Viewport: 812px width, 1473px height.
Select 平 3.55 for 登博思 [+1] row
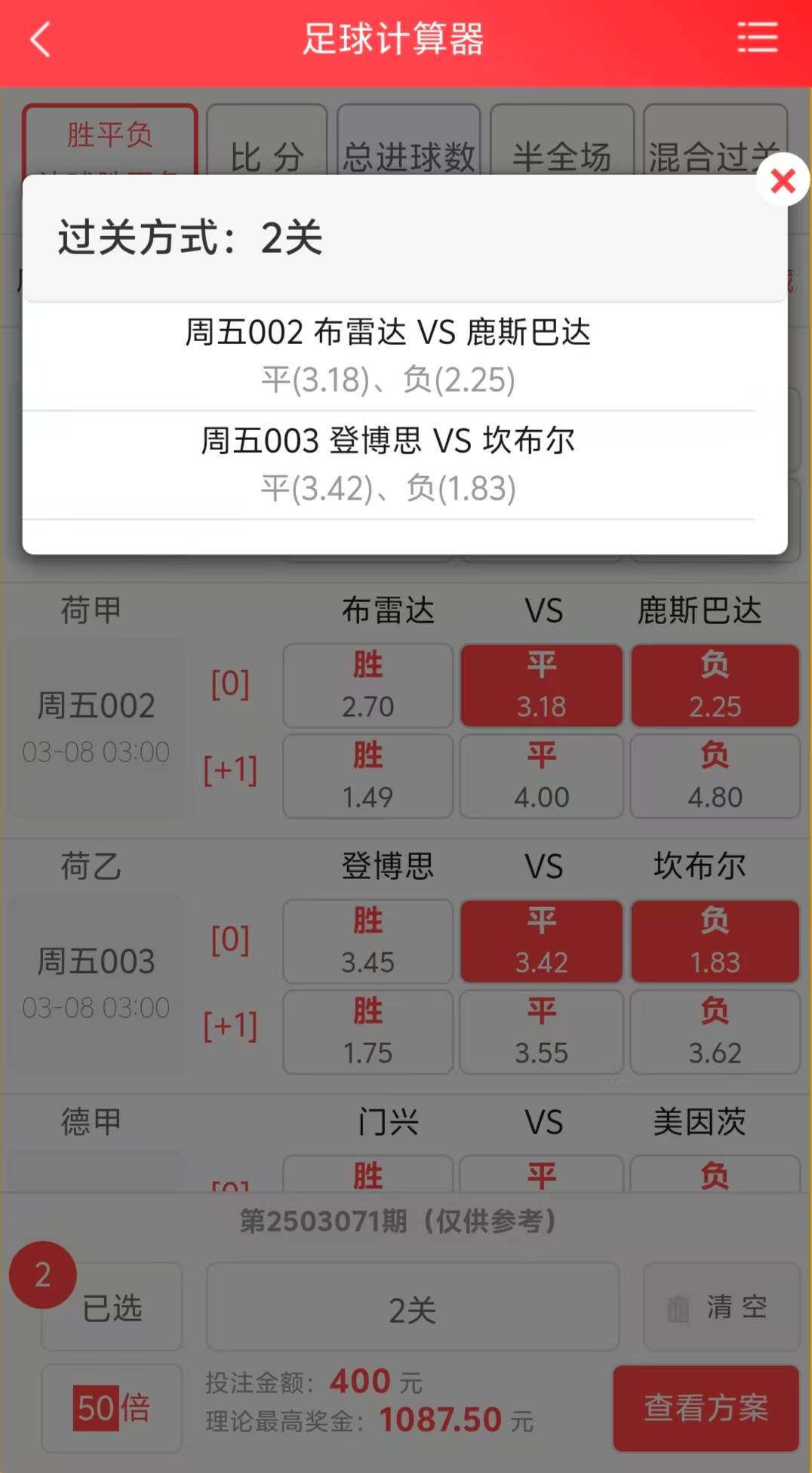(540, 1032)
